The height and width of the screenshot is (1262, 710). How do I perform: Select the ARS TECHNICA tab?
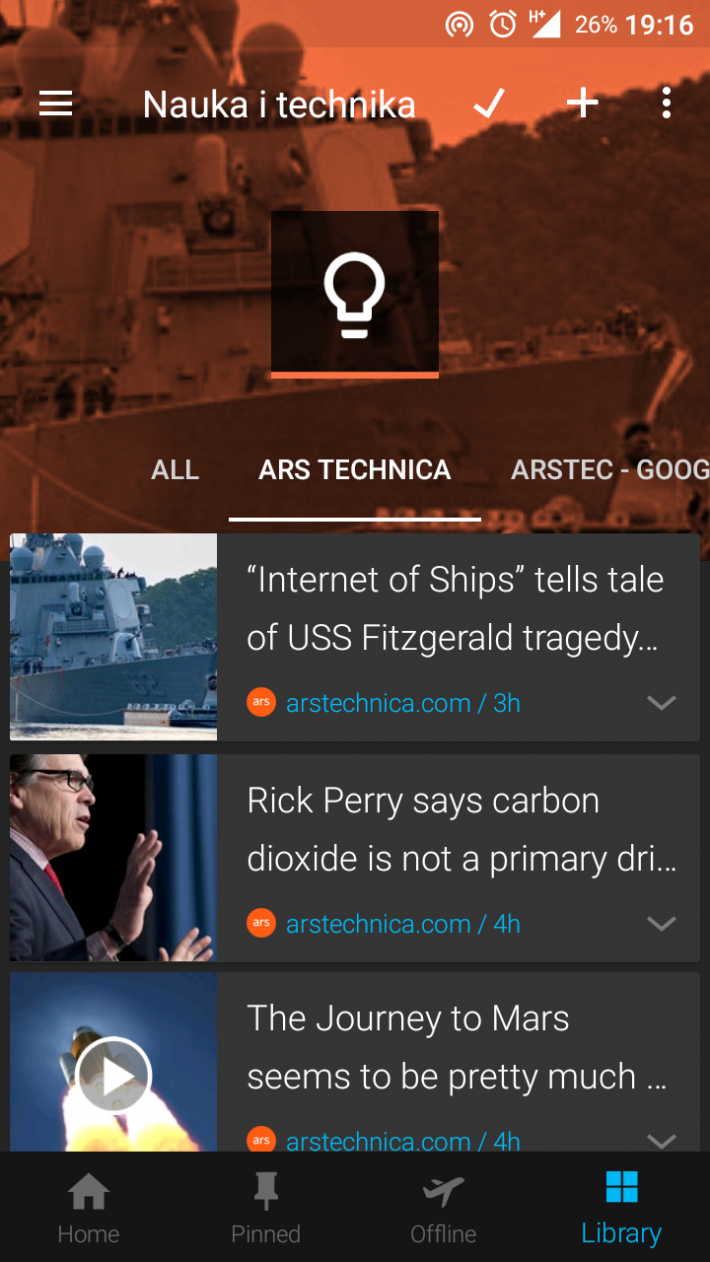(x=354, y=470)
